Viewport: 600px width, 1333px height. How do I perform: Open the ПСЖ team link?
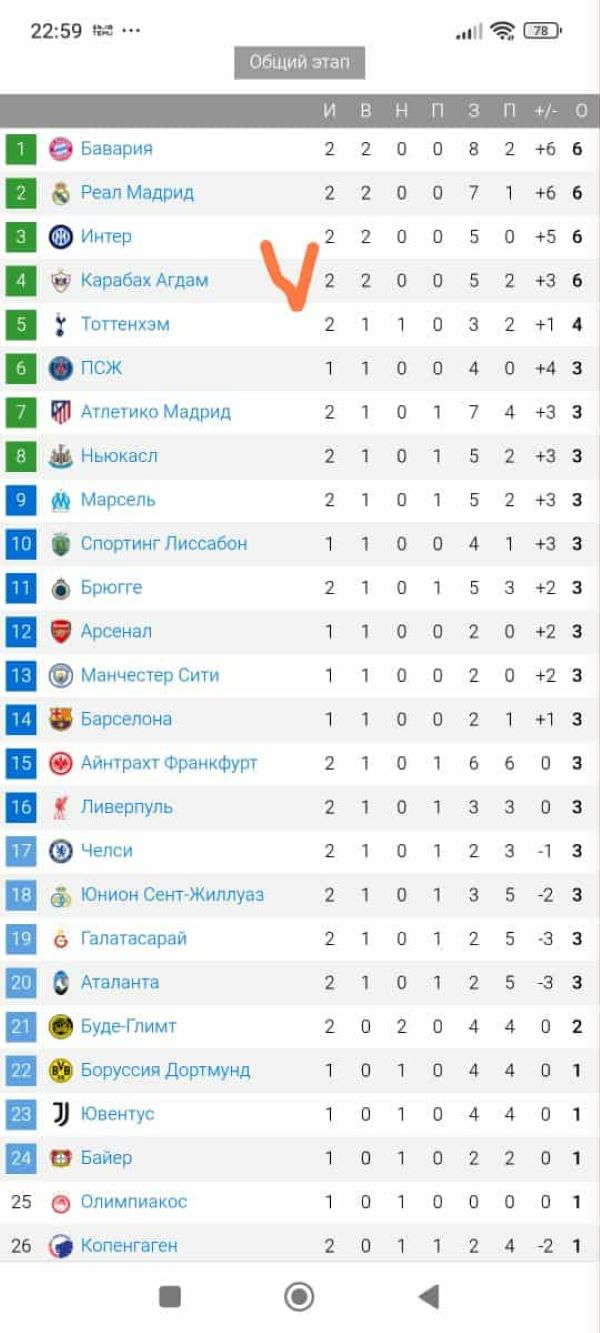pyautogui.click(x=101, y=369)
